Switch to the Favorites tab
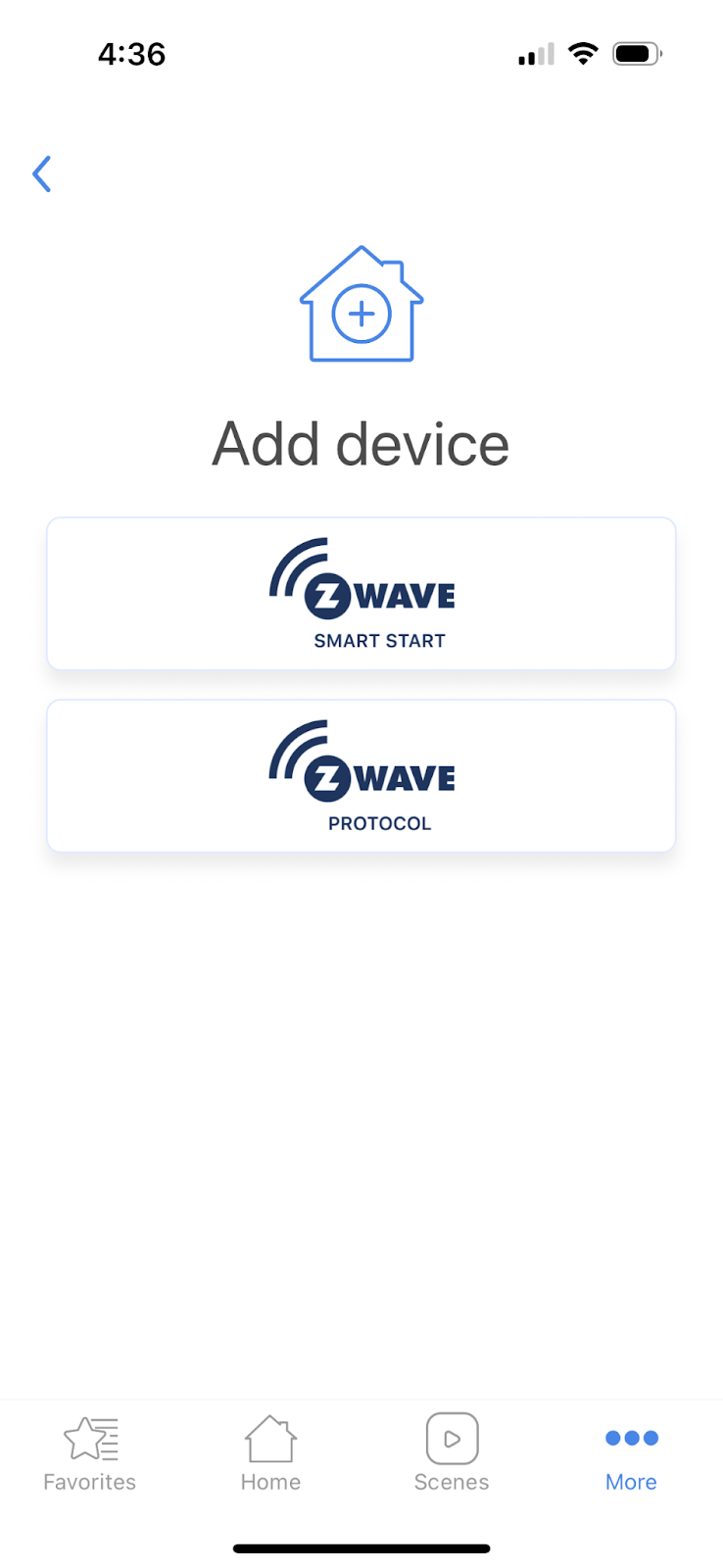Image resolution: width=723 pixels, height=1568 pixels. coord(90,1453)
